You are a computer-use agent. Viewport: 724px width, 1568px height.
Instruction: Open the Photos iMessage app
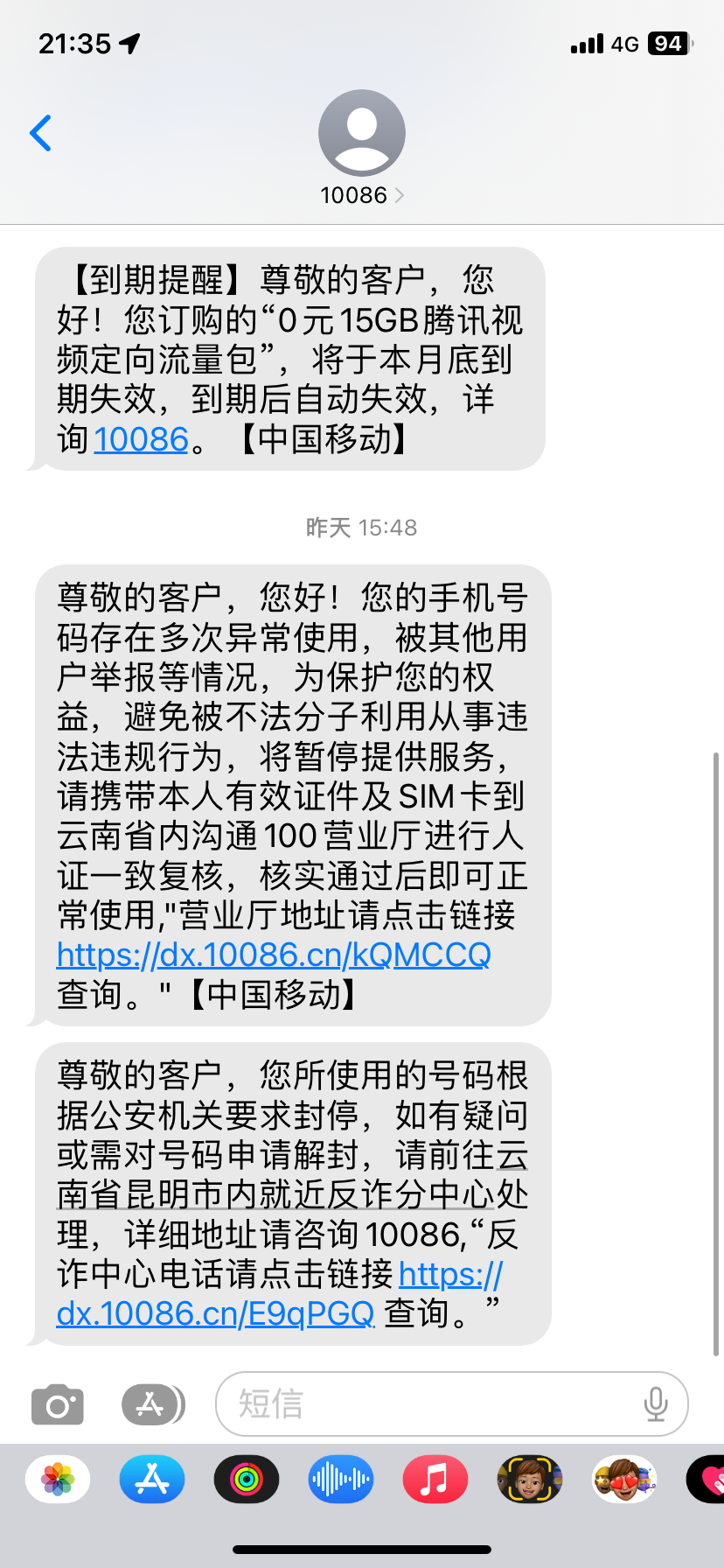[58, 1480]
